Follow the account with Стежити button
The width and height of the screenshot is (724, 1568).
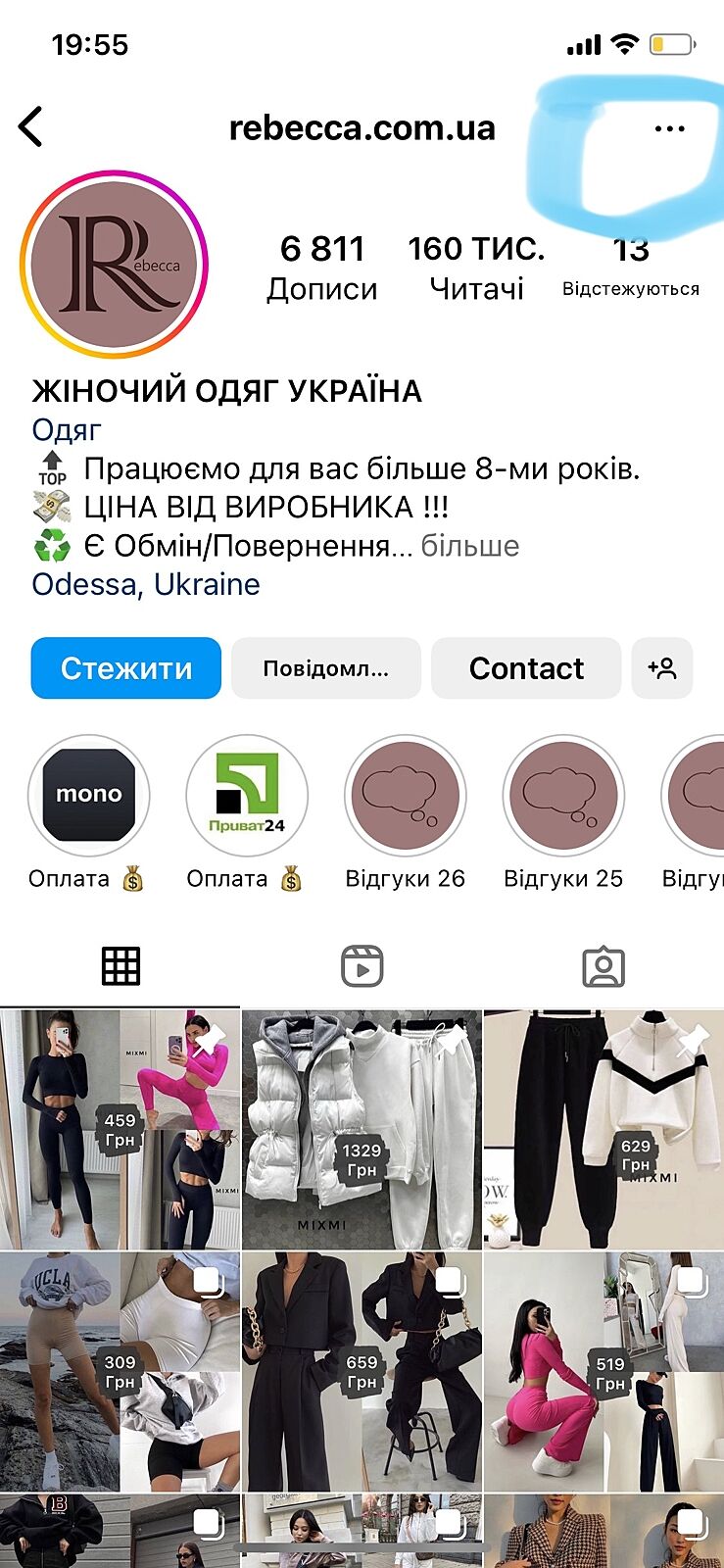(x=126, y=668)
